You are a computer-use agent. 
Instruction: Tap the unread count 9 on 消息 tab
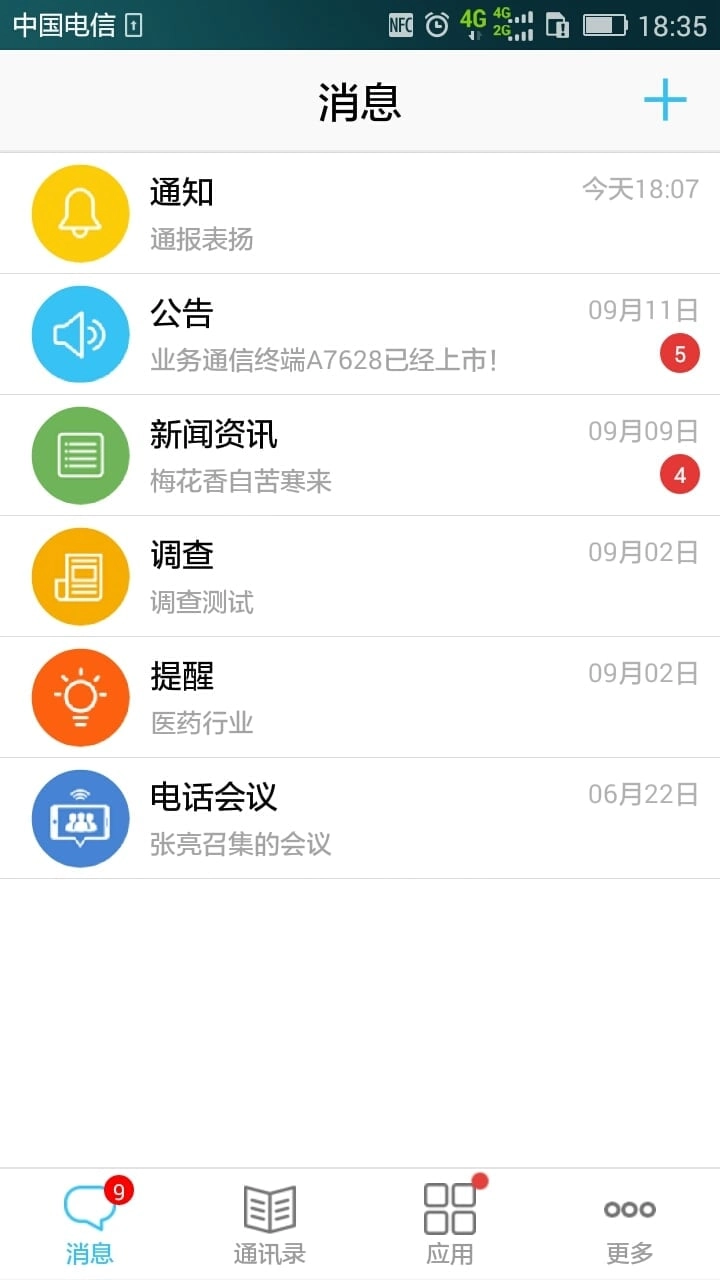point(117,1190)
